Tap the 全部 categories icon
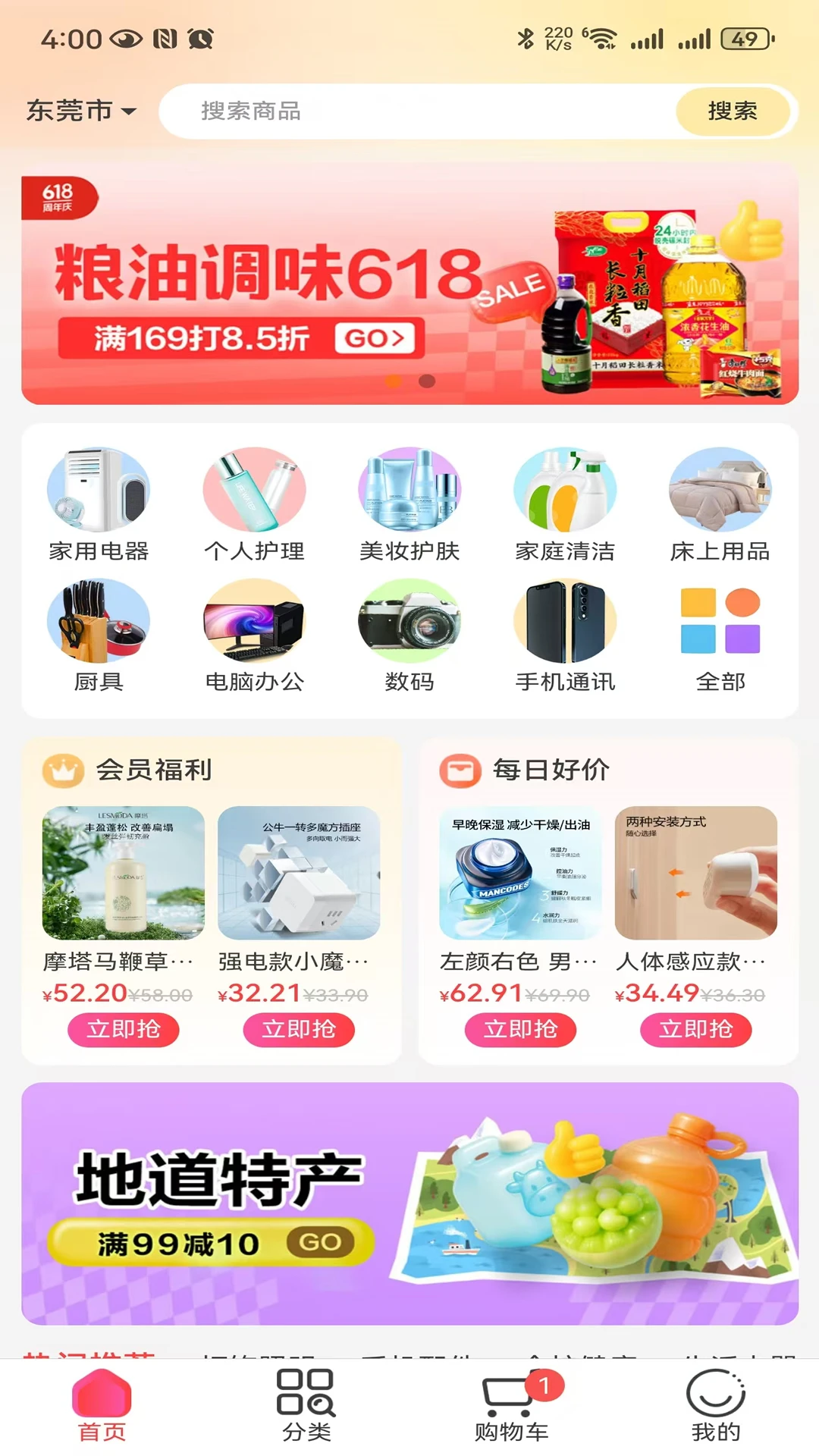819x1456 pixels. point(719,632)
